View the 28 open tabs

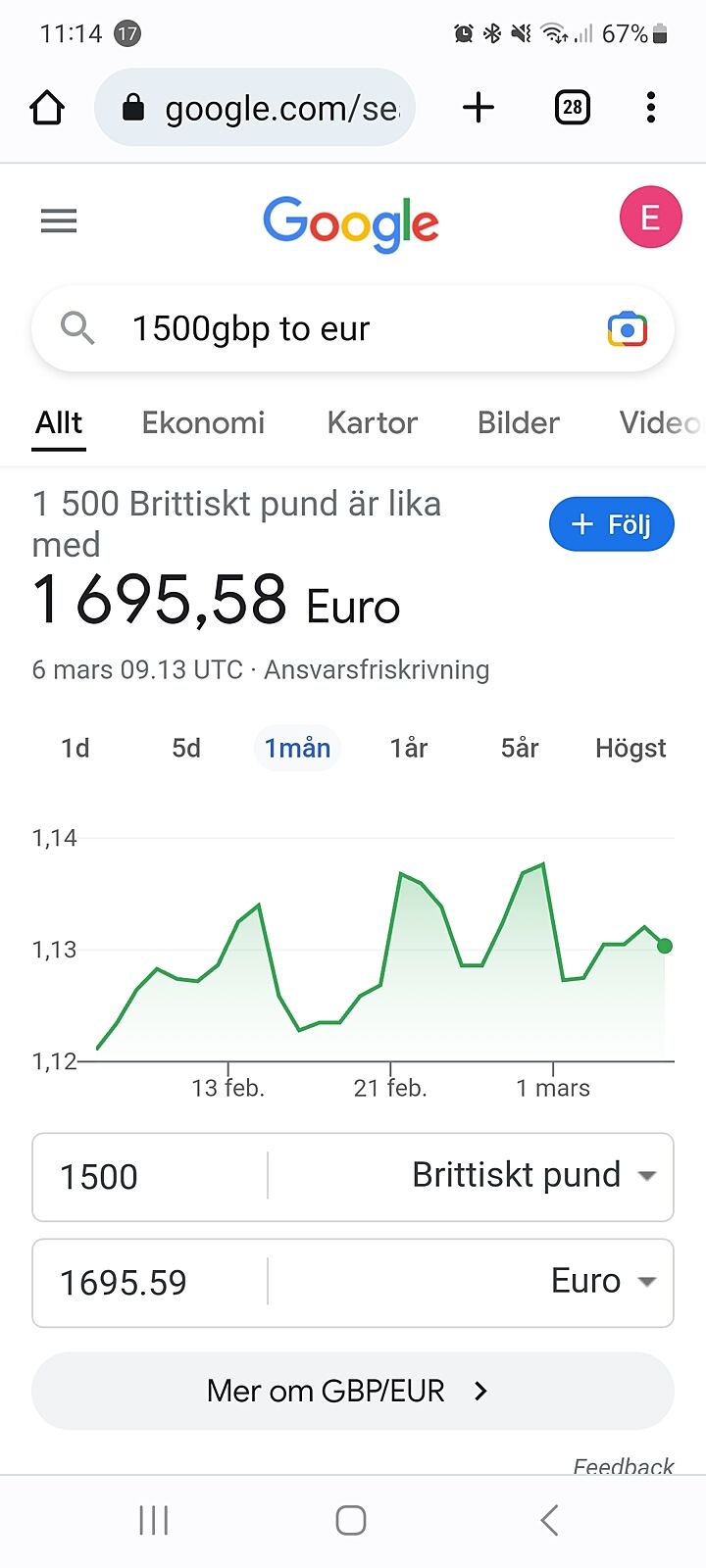pos(573,108)
